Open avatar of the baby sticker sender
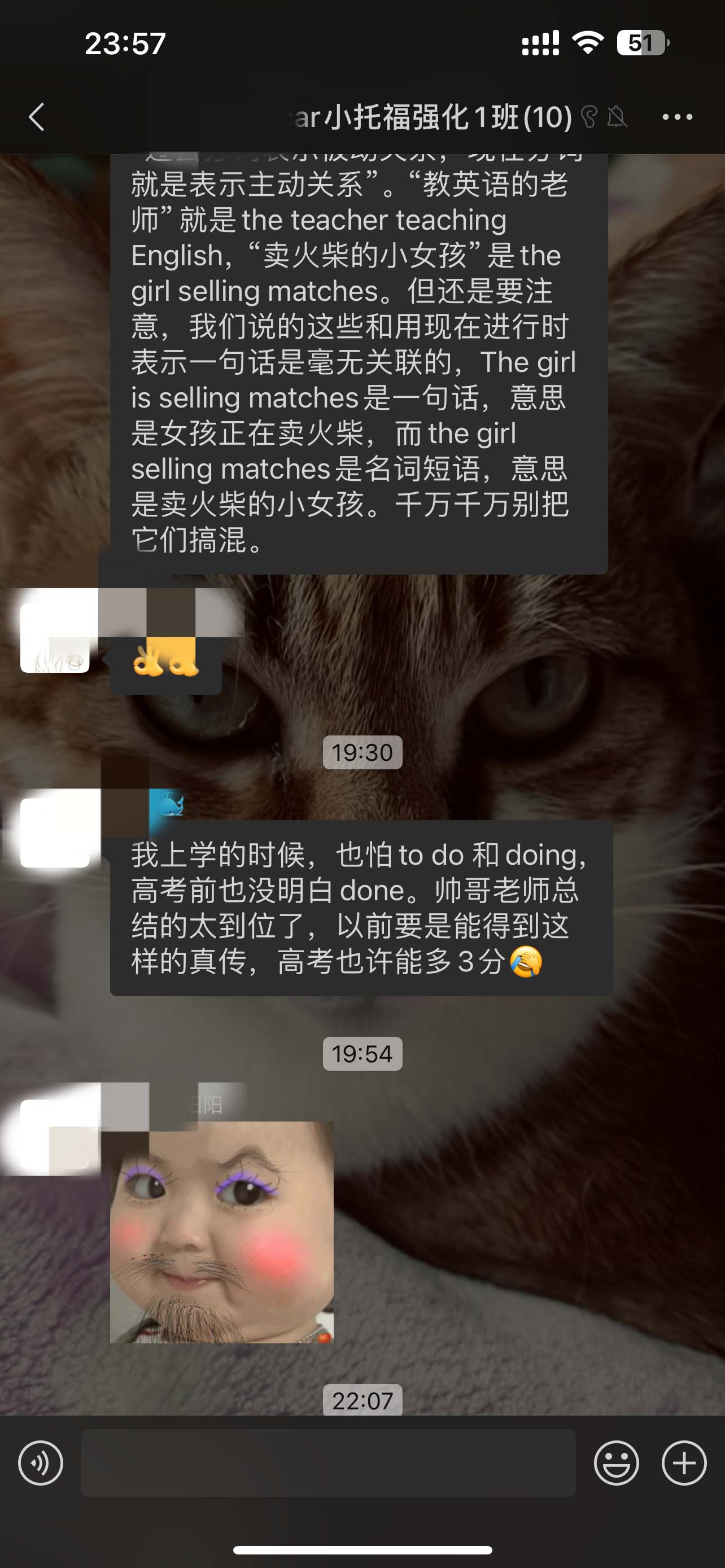The width and height of the screenshot is (725, 1568). [x=55, y=1134]
